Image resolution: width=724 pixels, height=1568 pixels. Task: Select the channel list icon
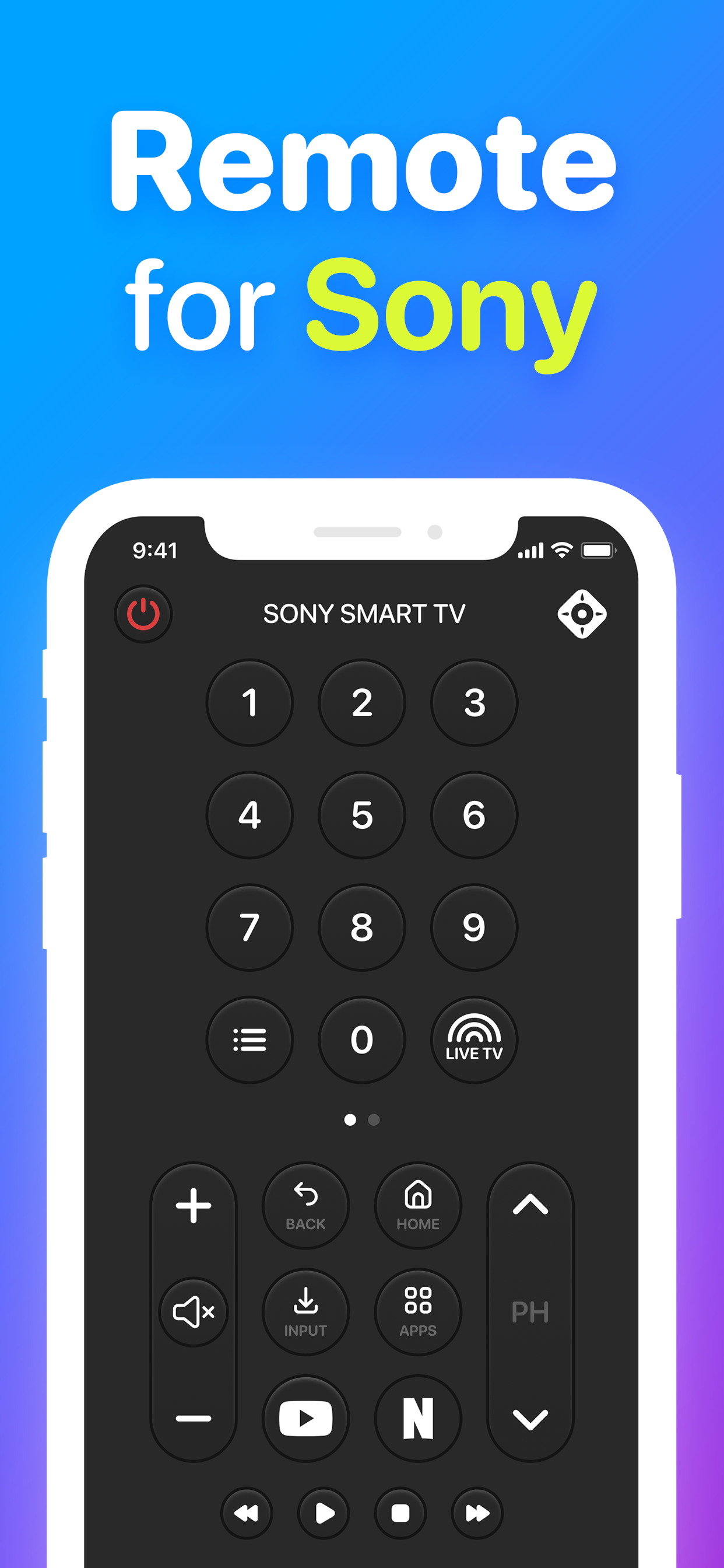coord(250,1040)
